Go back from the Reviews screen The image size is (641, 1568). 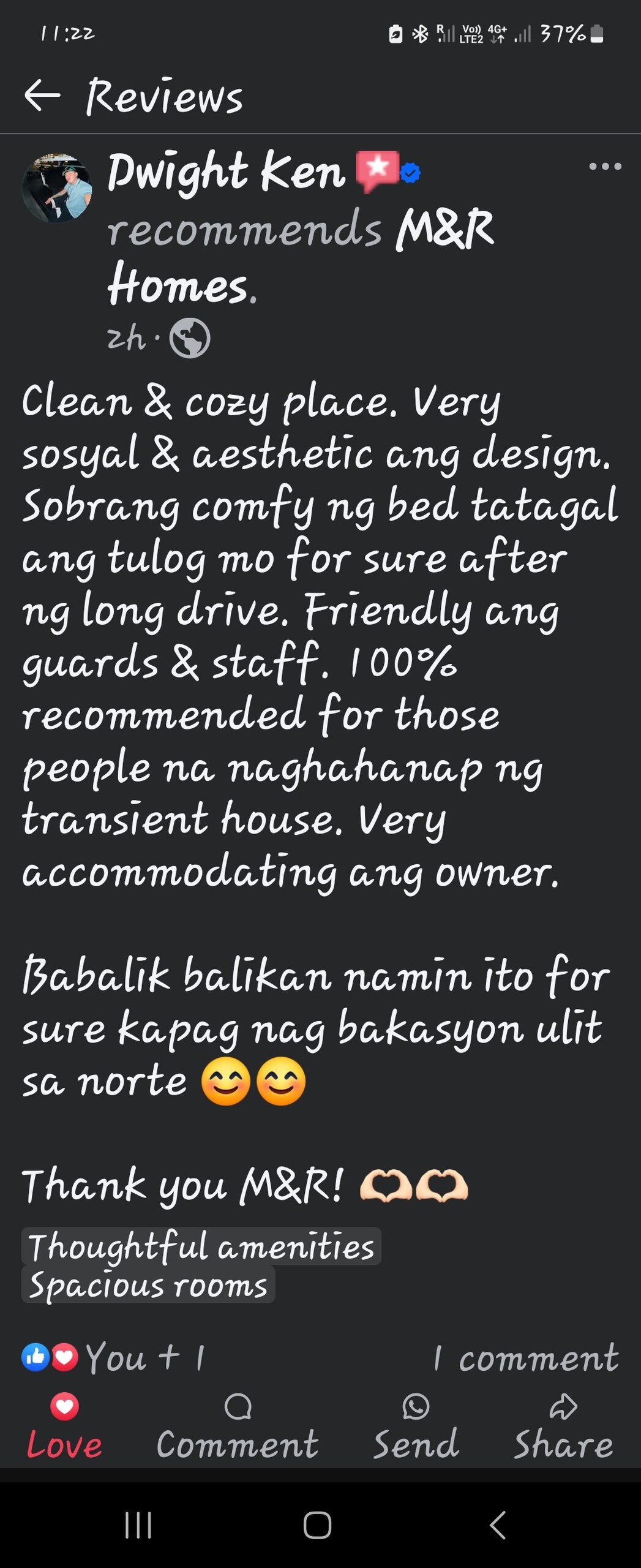tap(42, 96)
